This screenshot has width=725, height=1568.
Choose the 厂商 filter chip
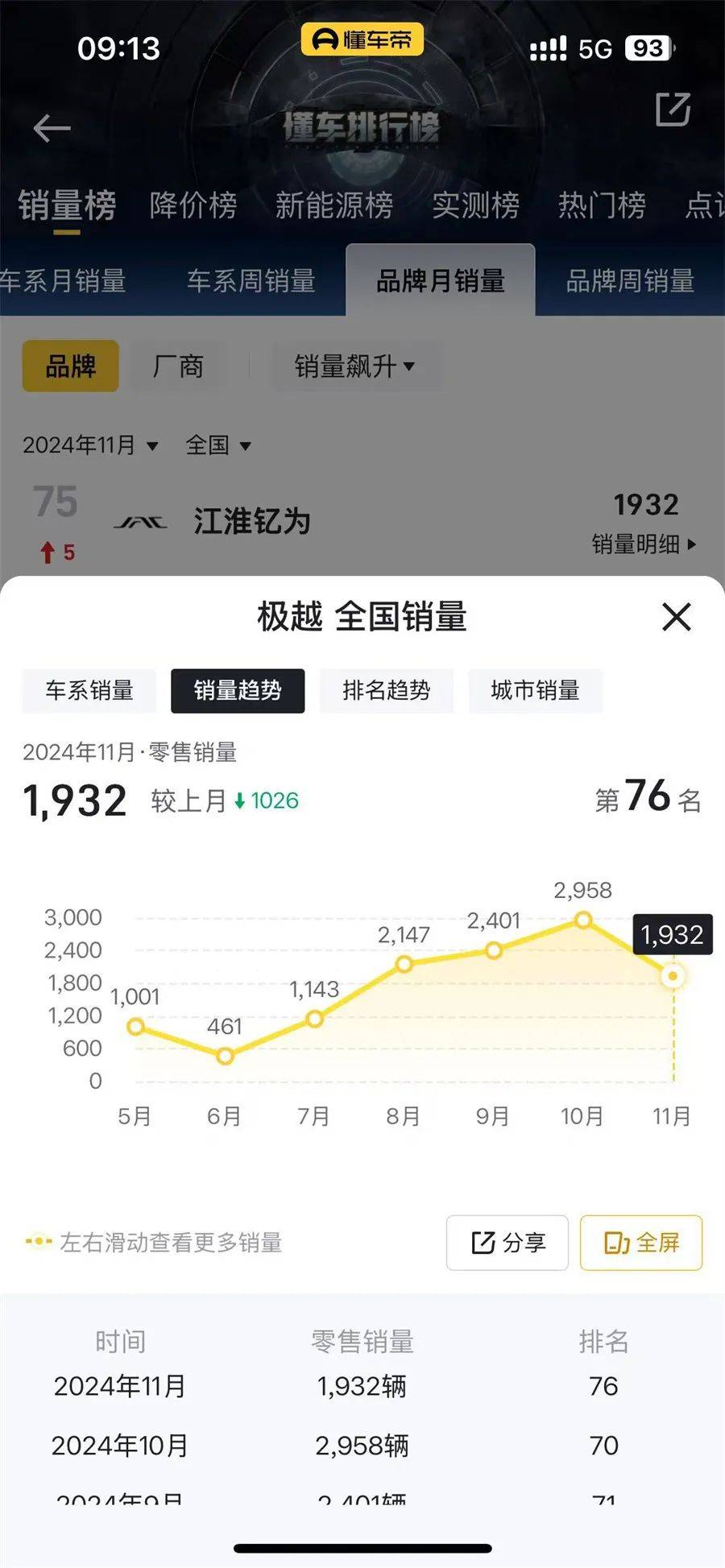pos(178,366)
